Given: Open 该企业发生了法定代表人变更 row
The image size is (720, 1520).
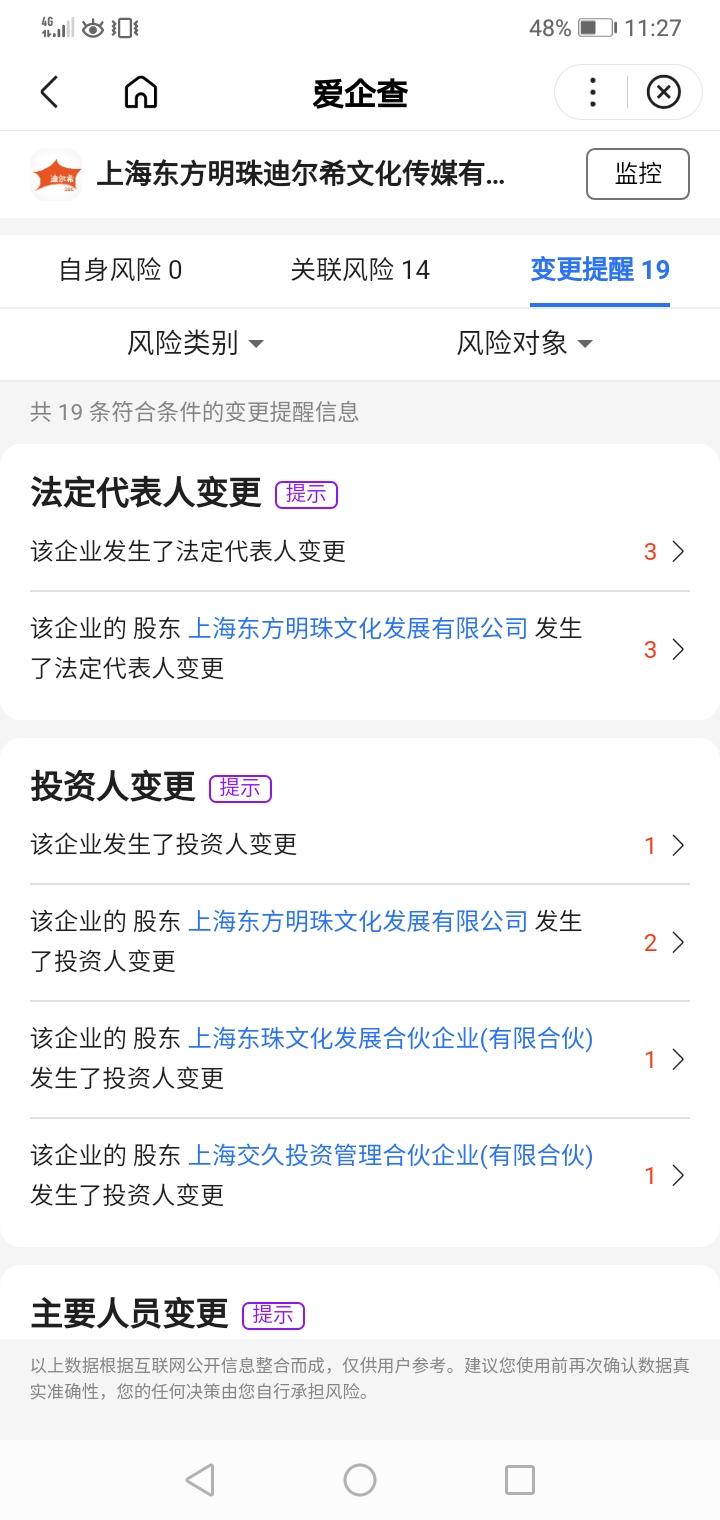Looking at the screenshot, I should (360, 551).
